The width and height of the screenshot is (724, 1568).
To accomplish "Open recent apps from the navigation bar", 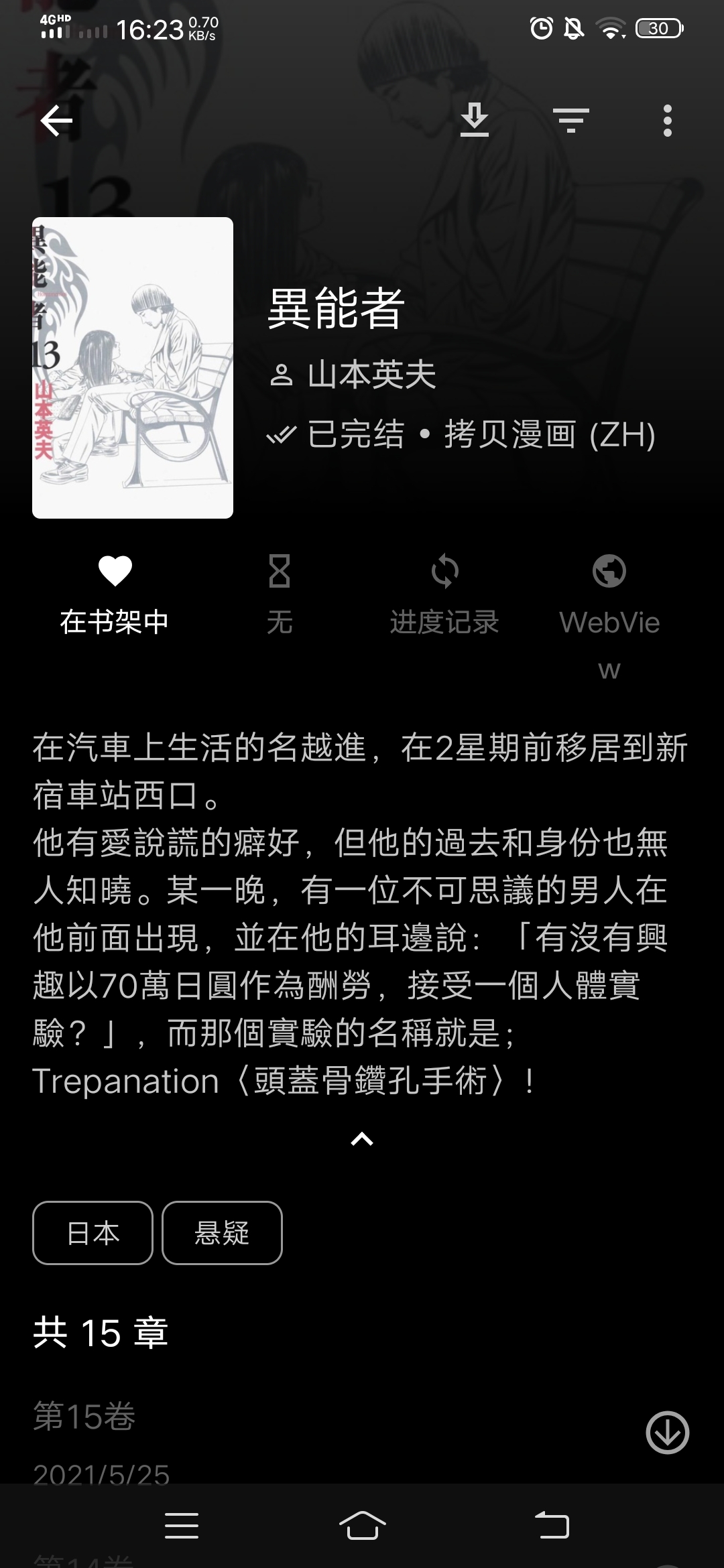I will tap(182, 1526).
